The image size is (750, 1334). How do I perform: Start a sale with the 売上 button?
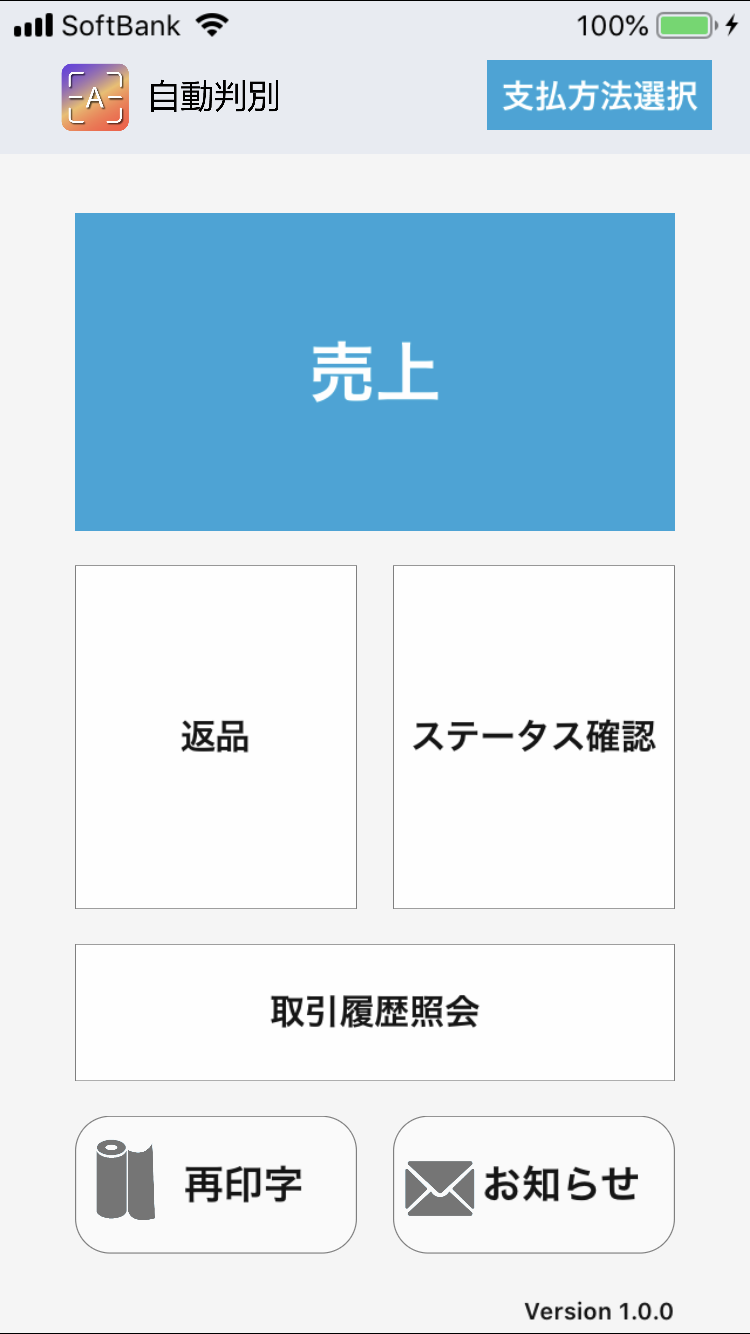click(374, 372)
